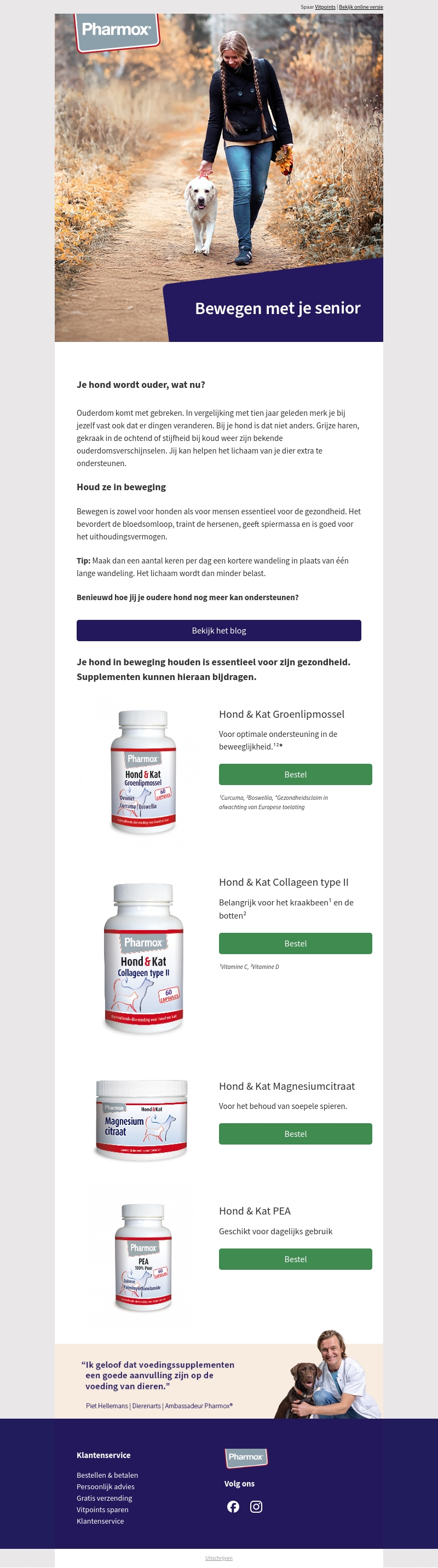Tap the 'Bekijk het blog' button
438x1568 pixels.
click(218, 631)
